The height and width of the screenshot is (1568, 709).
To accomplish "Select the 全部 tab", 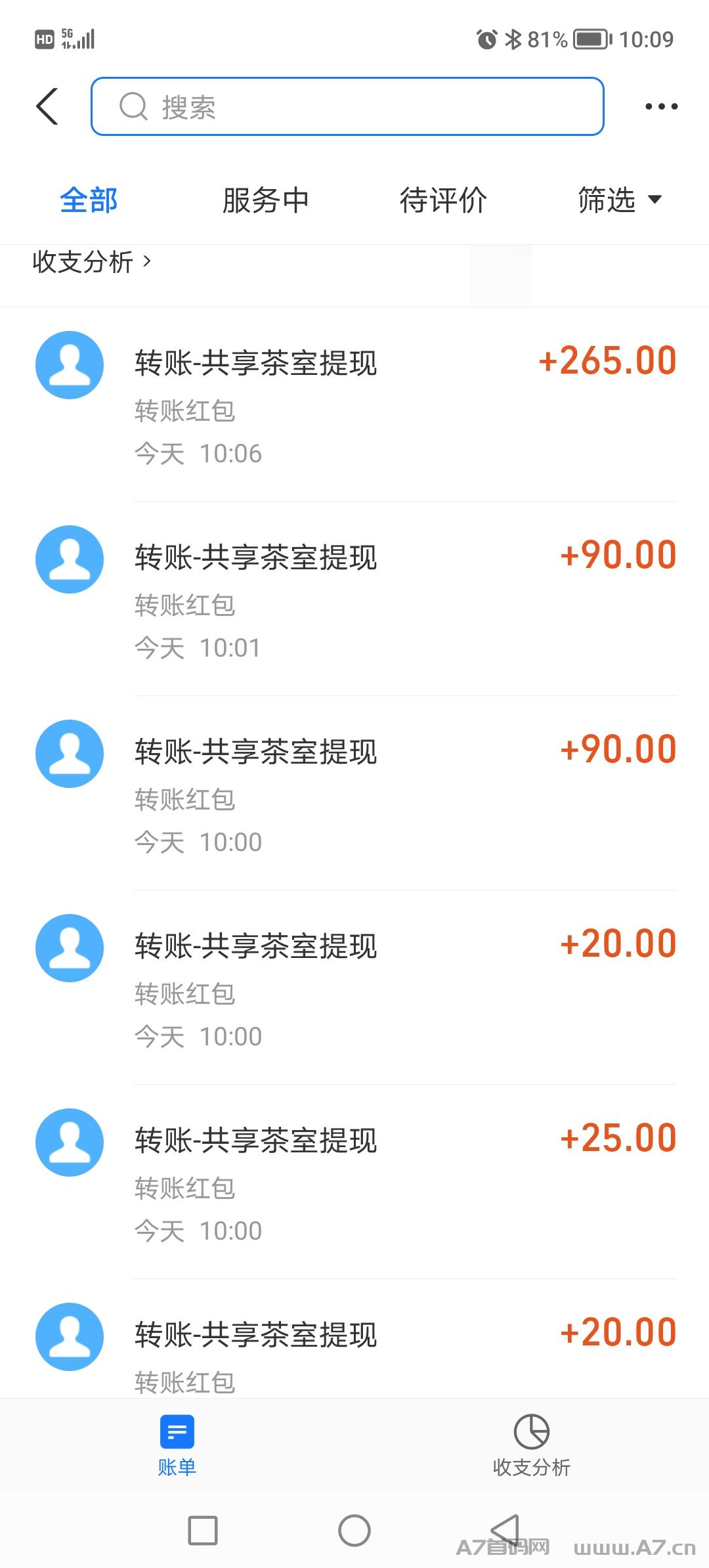I will click(89, 200).
